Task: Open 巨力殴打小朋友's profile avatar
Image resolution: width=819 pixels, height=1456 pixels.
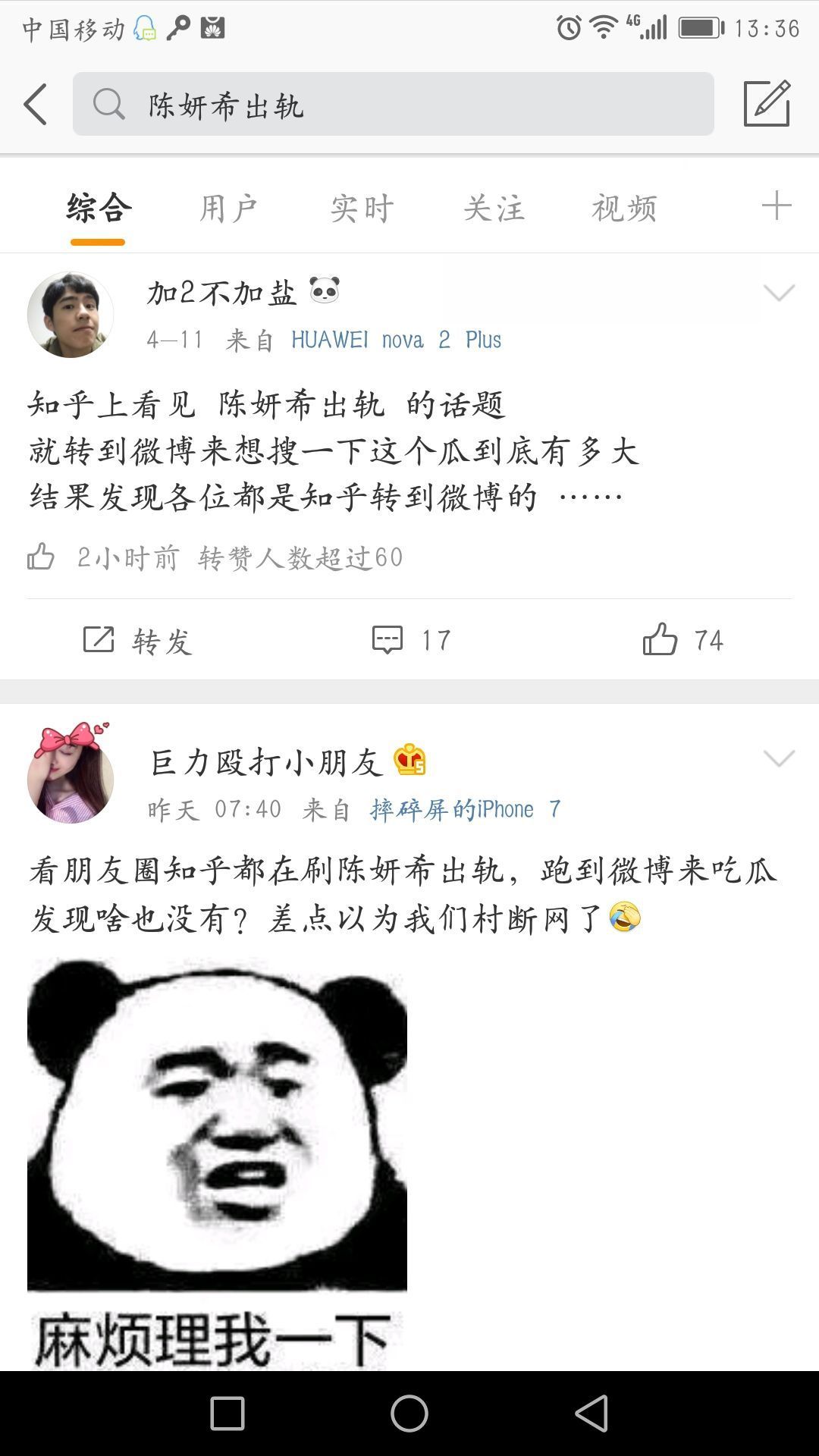Action: tap(71, 775)
